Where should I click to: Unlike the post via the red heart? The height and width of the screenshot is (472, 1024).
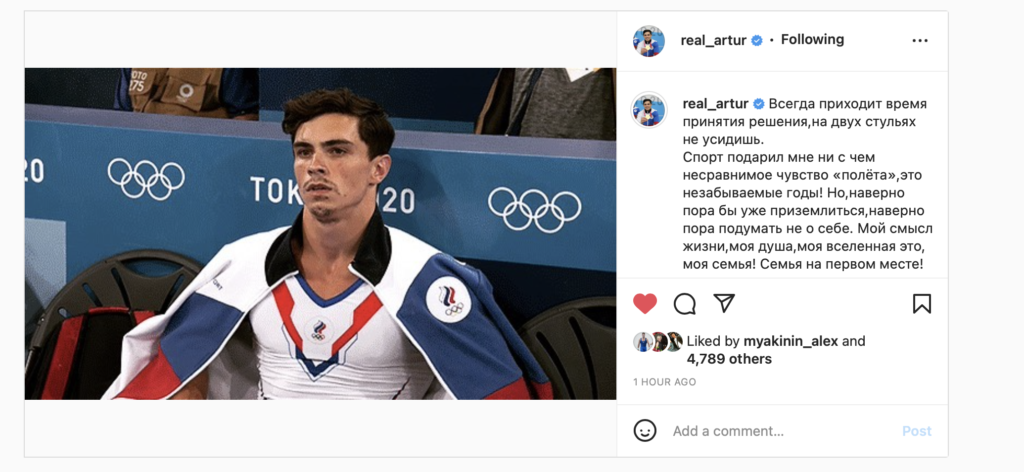point(645,303)
